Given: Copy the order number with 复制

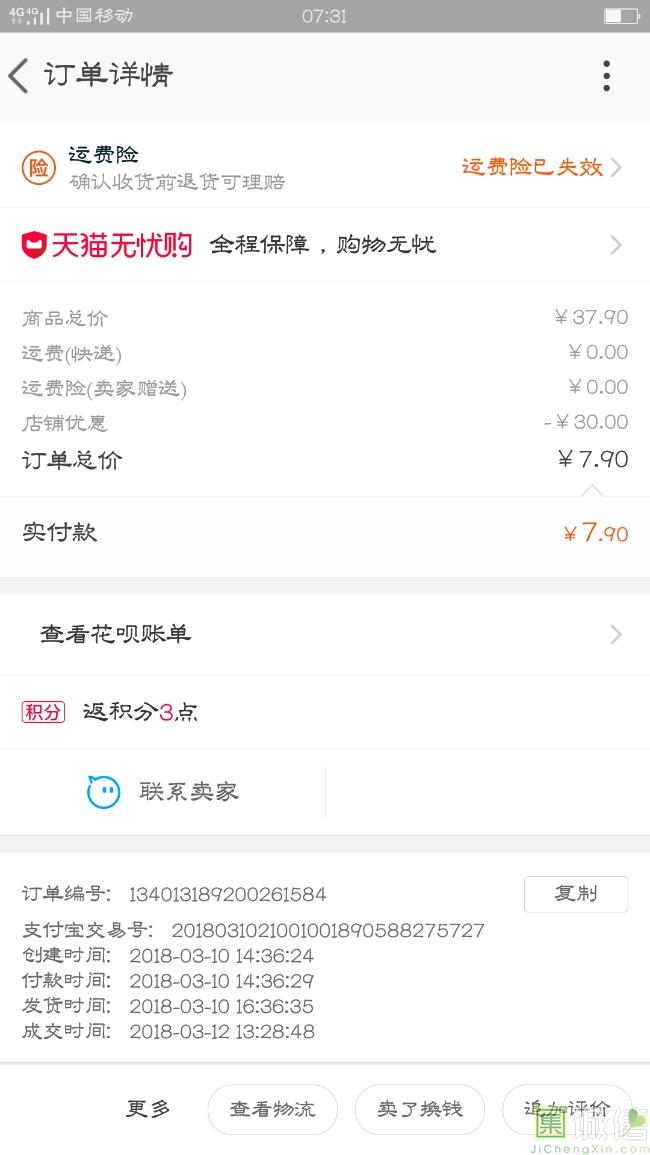Looking at the screenshot, I should pos(576,894).
